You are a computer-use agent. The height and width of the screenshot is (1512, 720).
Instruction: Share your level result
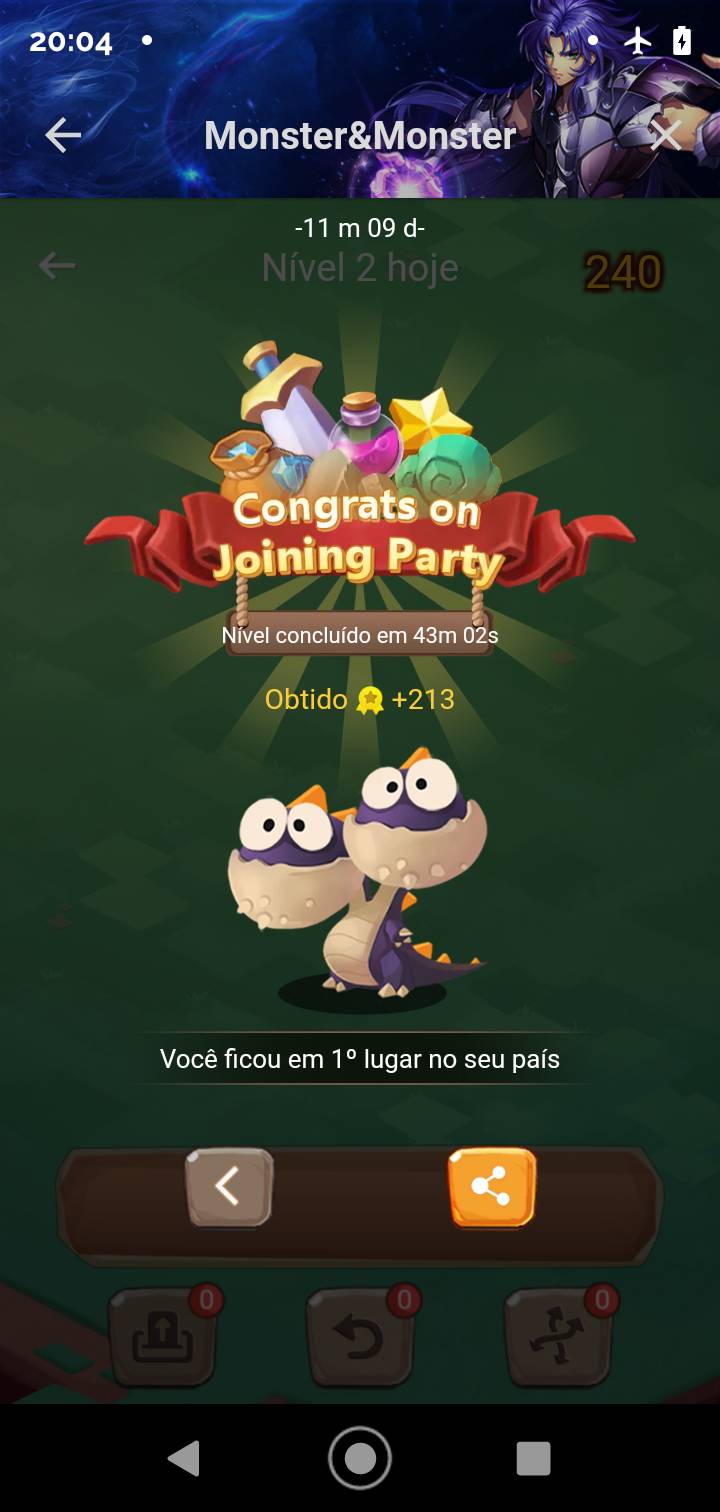click(491, 1187)
